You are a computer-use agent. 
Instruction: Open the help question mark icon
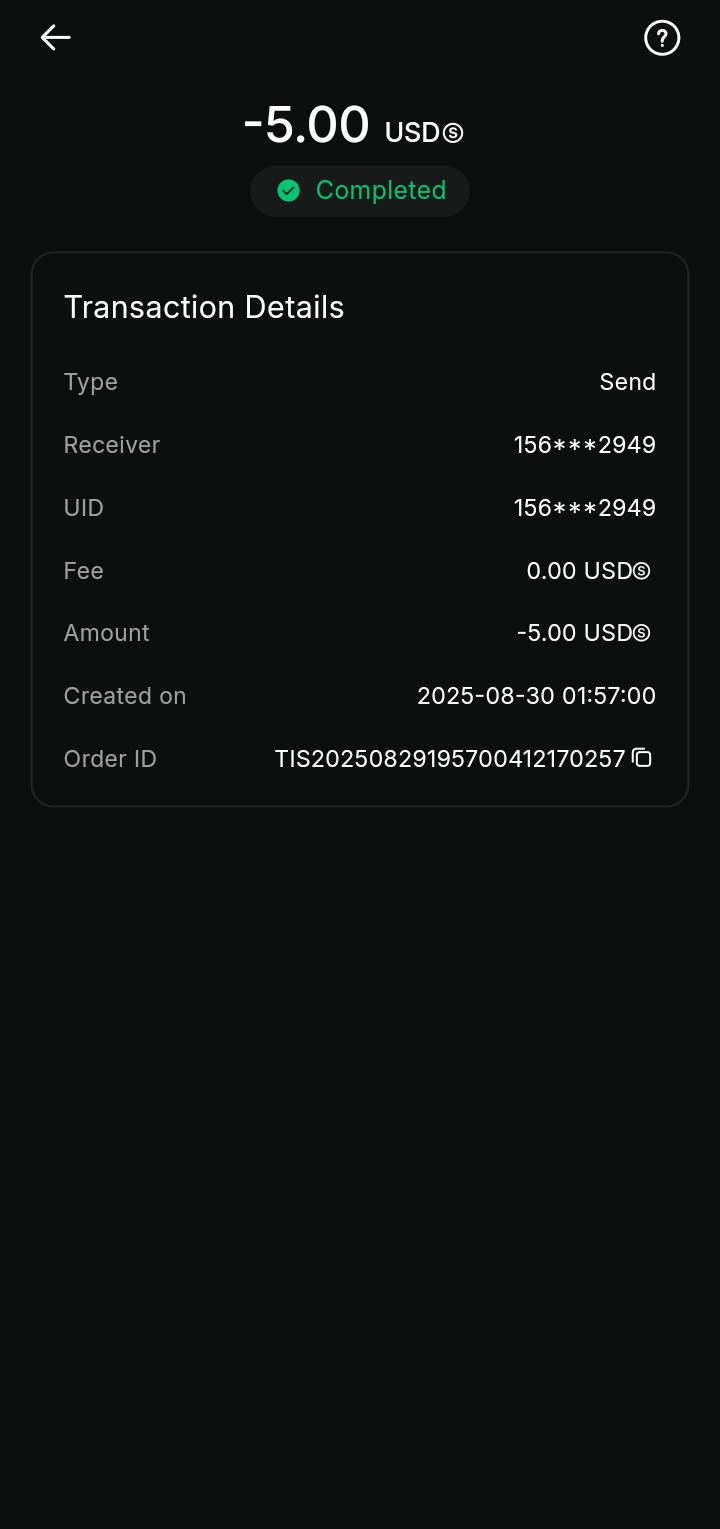[661, 38]
